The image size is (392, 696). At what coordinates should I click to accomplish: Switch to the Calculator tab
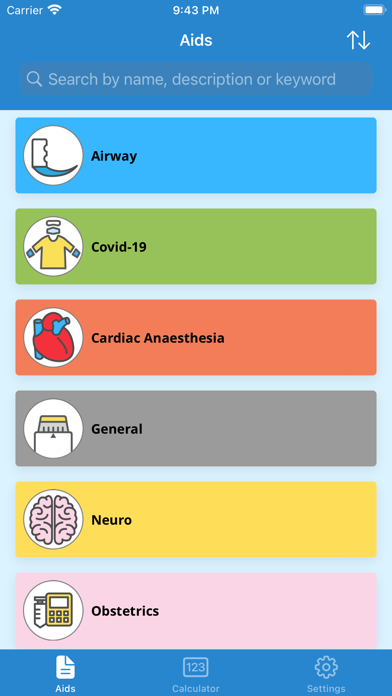pyautogui.click(x=196, y=674)
